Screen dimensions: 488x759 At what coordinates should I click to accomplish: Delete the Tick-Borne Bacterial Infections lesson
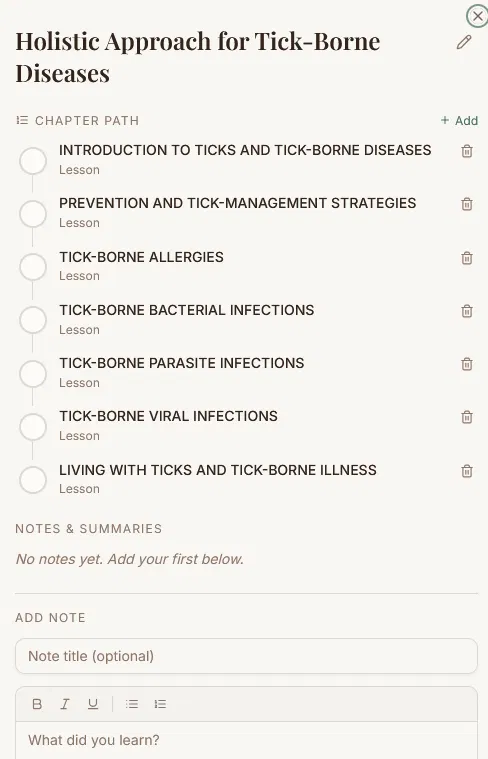(467, 311)
